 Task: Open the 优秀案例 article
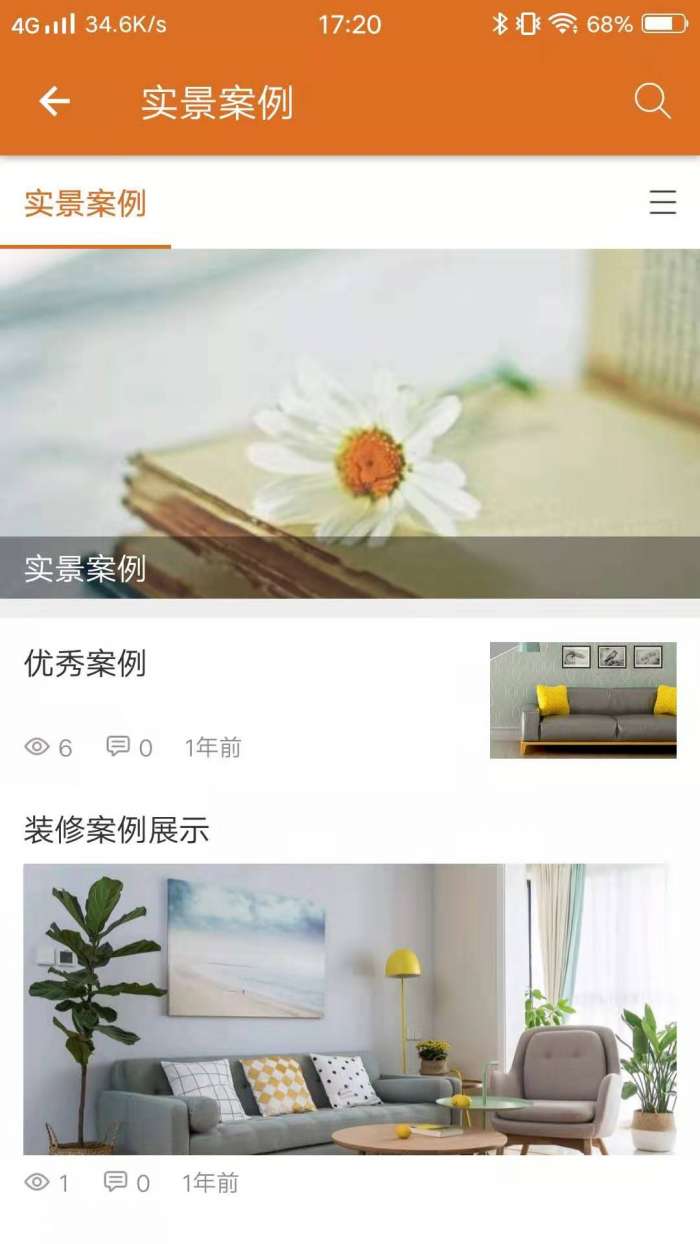click(86, 664)
